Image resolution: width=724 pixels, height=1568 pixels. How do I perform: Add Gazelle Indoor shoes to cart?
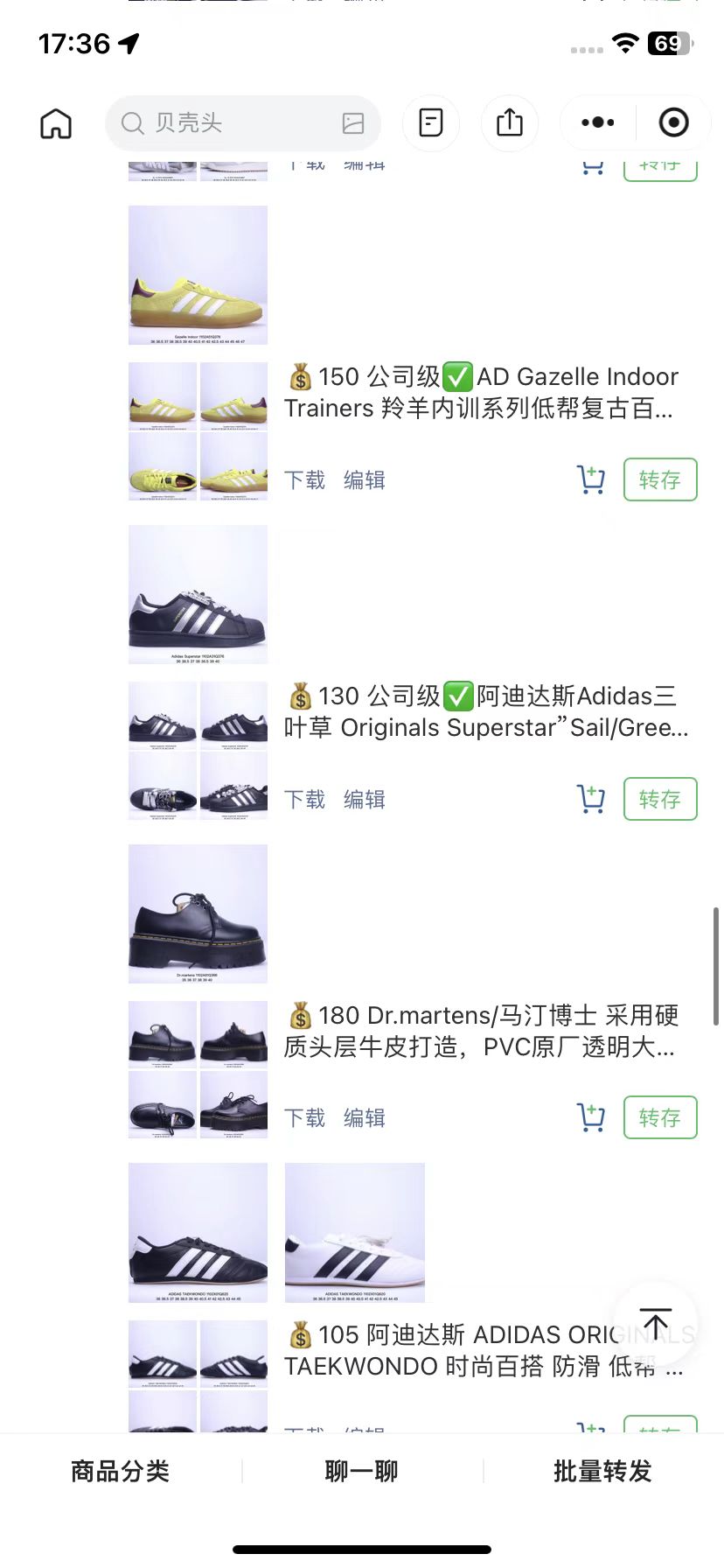pos(591,479)
